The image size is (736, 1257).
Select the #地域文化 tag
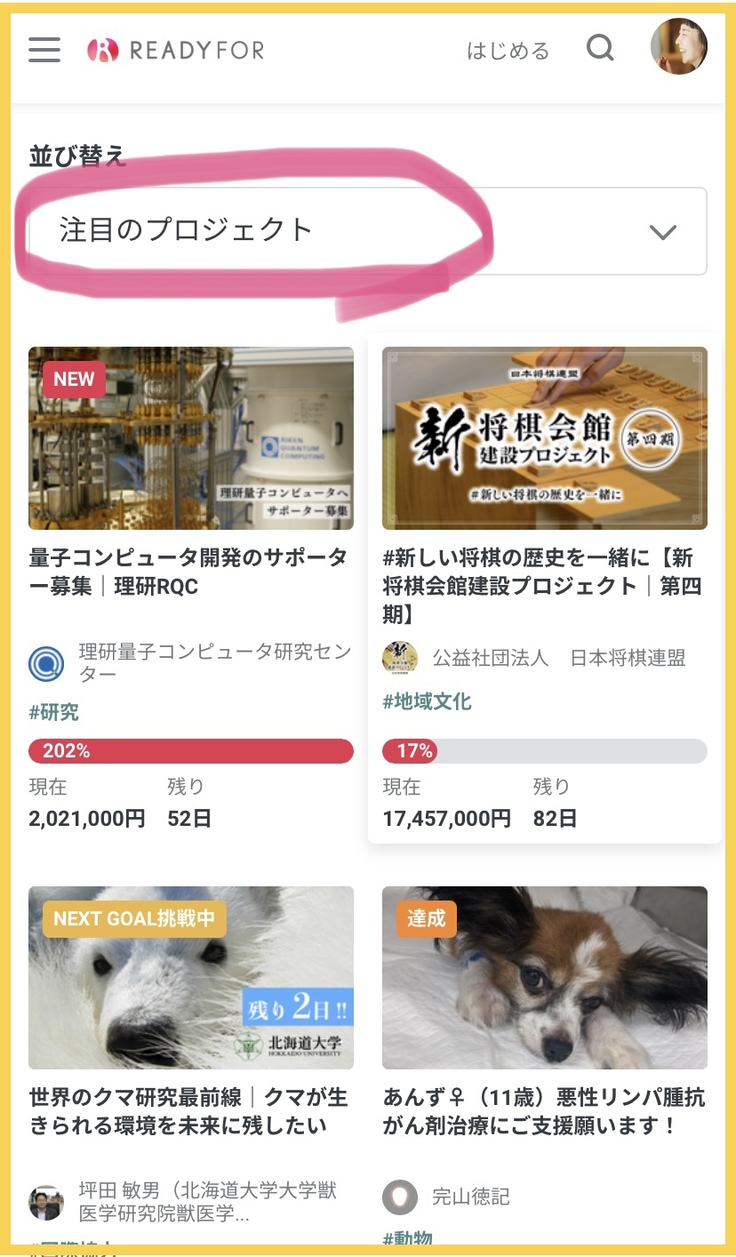pyautogui.click(x=427, y=702)
